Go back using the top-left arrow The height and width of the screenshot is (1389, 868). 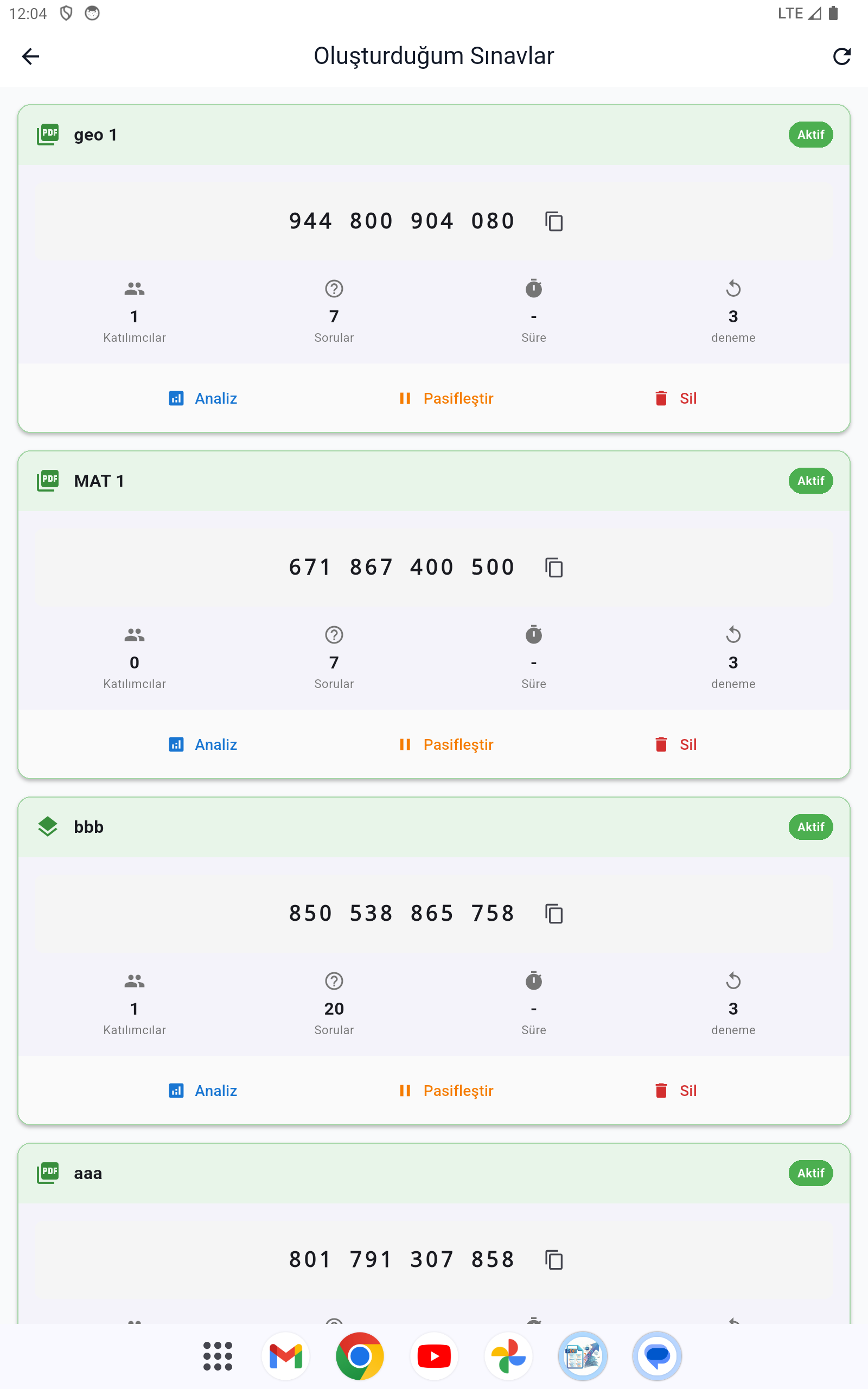point(30,56)
